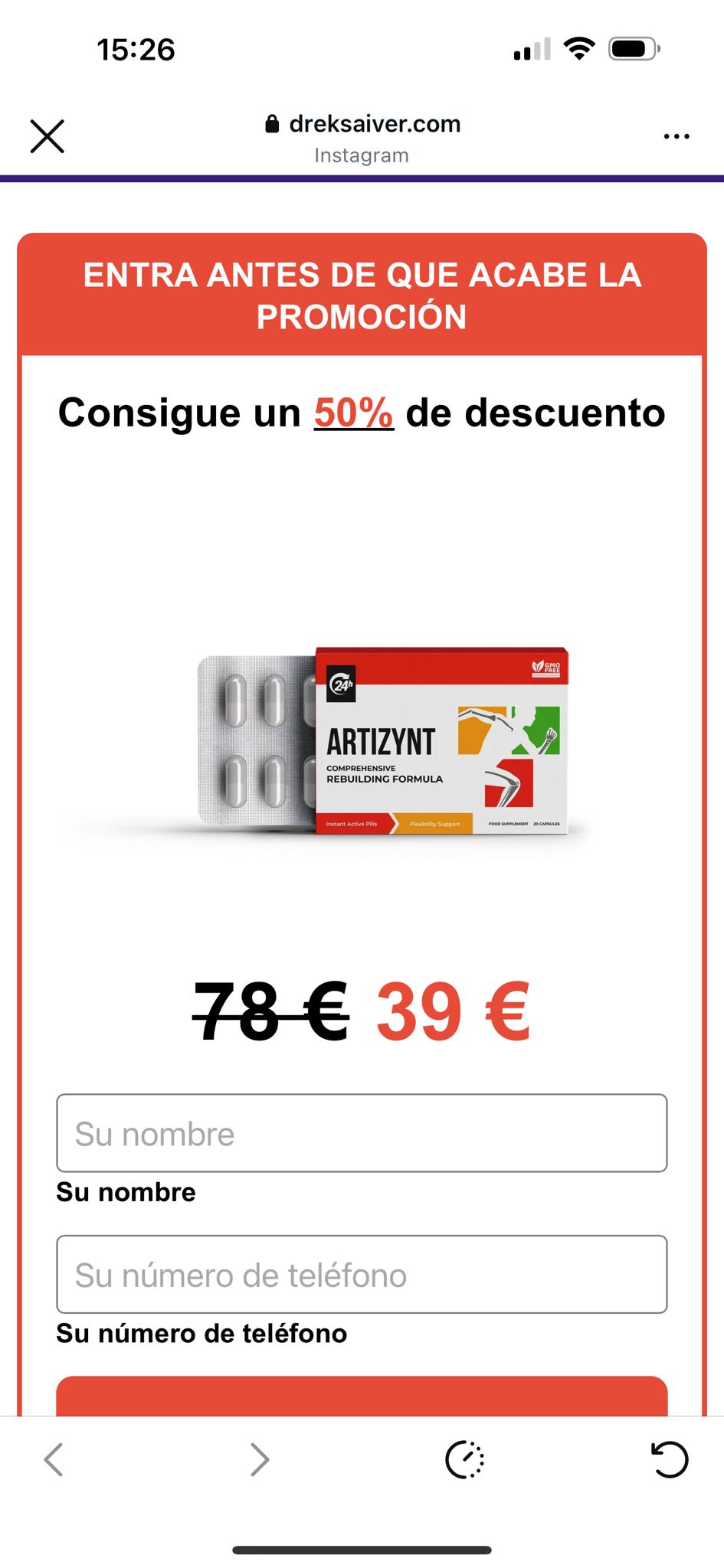Screen dimensions: 724x1568
Task: Open the browser overflow menu
Action: 676,136
